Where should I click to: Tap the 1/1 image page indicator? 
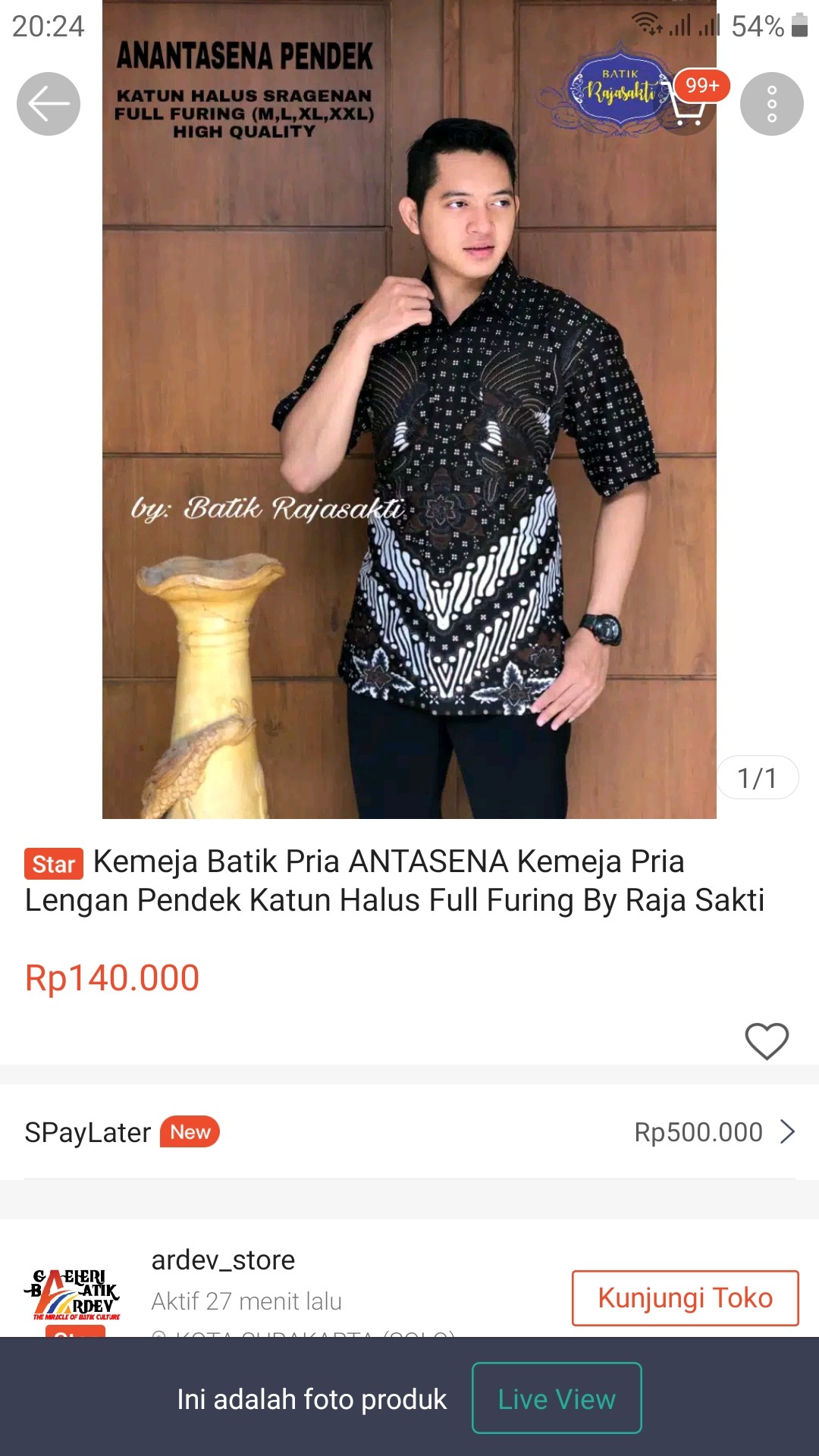pyautogui.click(x=757, y=777)
